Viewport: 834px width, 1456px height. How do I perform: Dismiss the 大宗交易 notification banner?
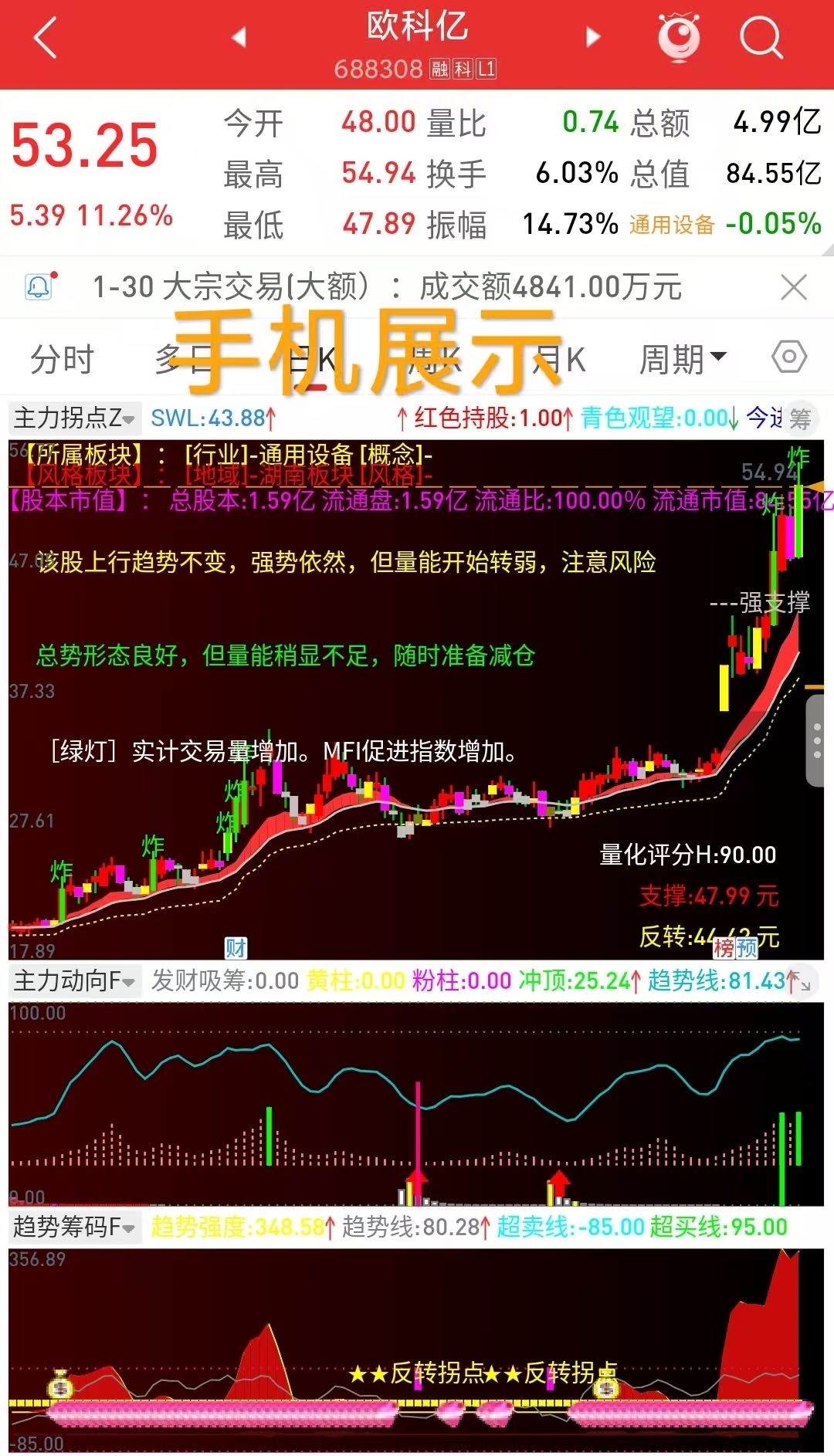click(x=794, y=287)
